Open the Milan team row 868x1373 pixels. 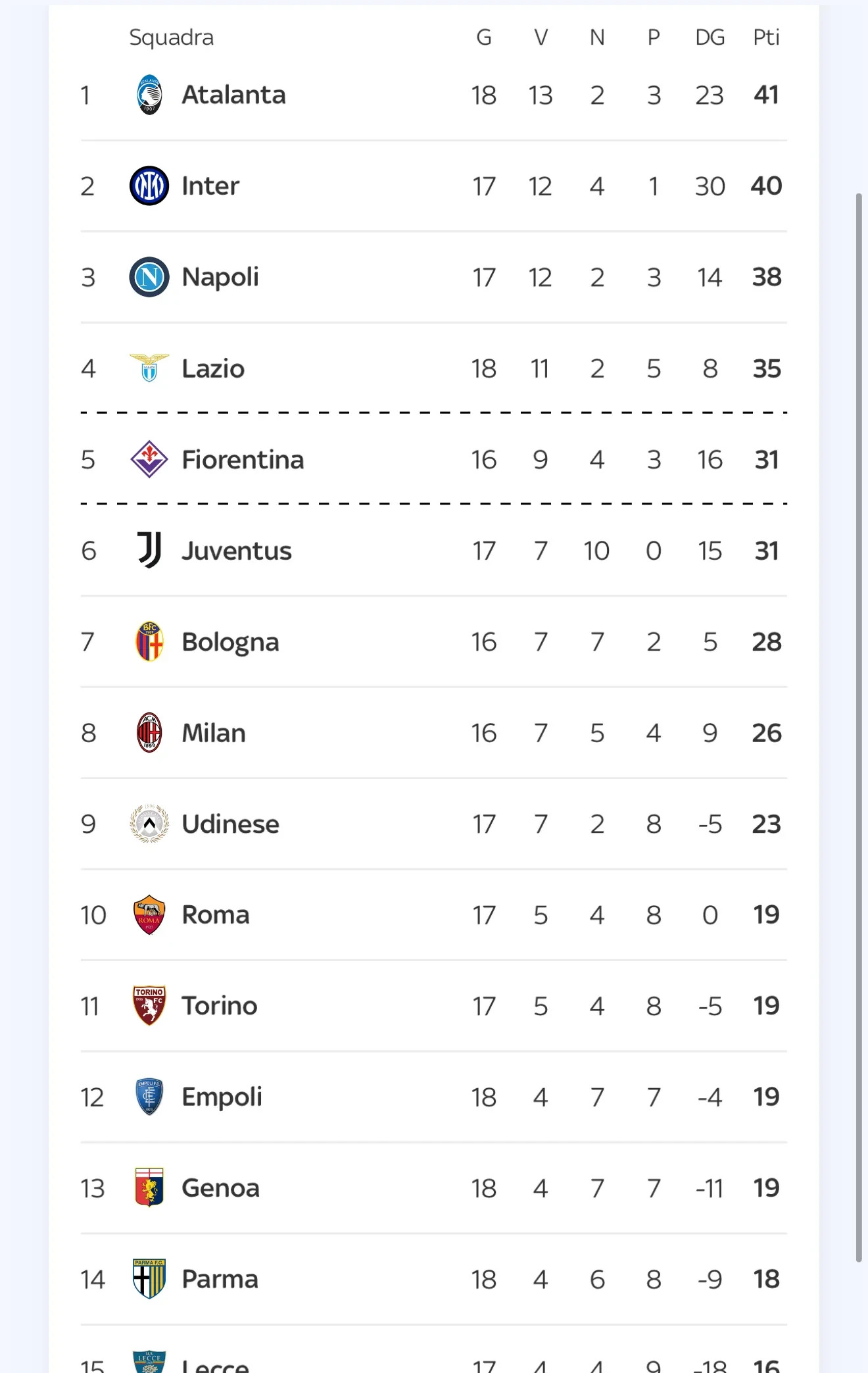click(x=214, y=733)
